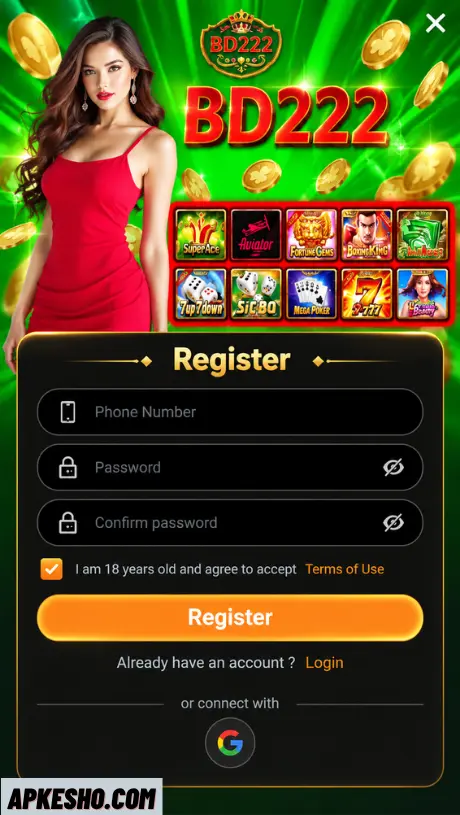Uncheck the 18 years old agreement checkbox
This screenshot has width=460, height=815.
[51, 569]
